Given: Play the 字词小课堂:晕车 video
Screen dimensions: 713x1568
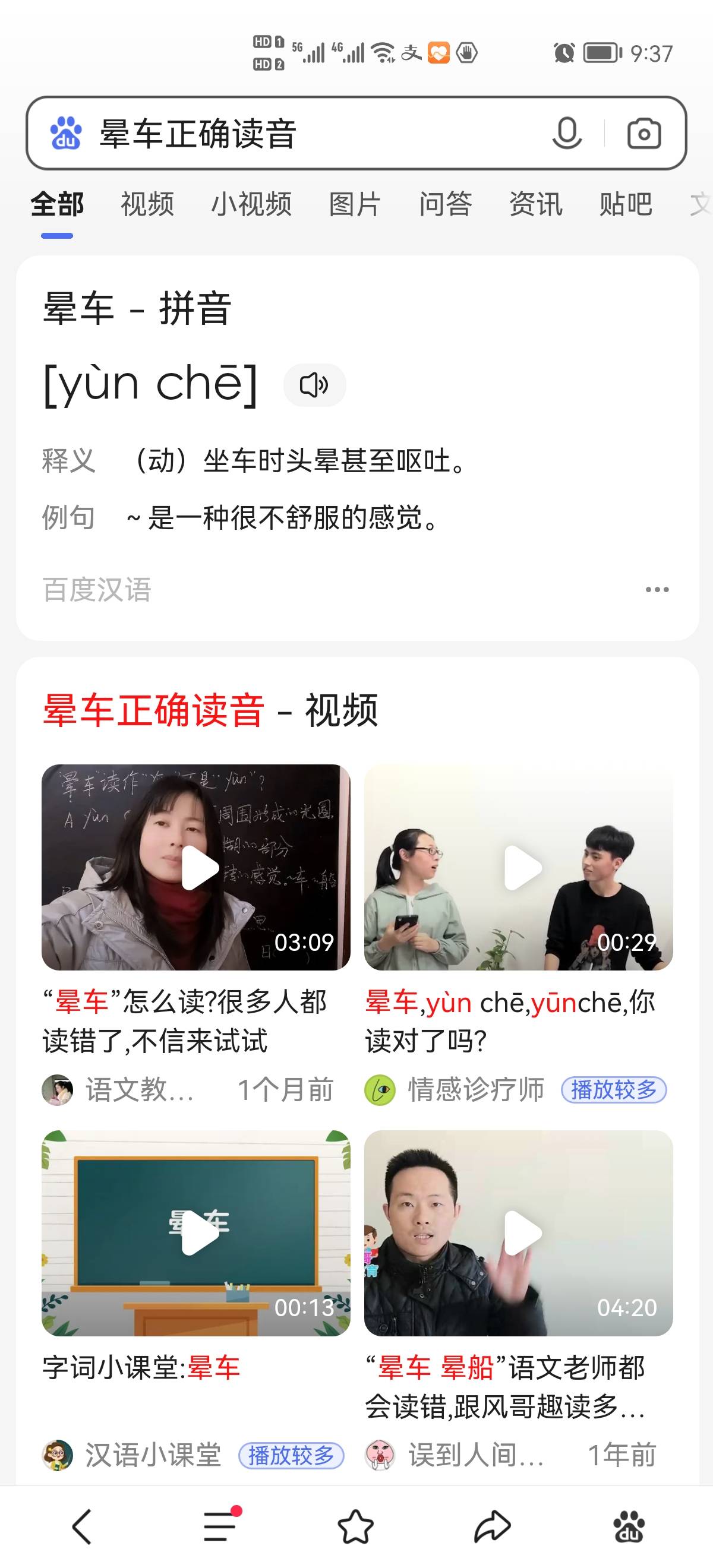Looking at the screenshot, I should pyautogui.click(x=198, y=1231).
